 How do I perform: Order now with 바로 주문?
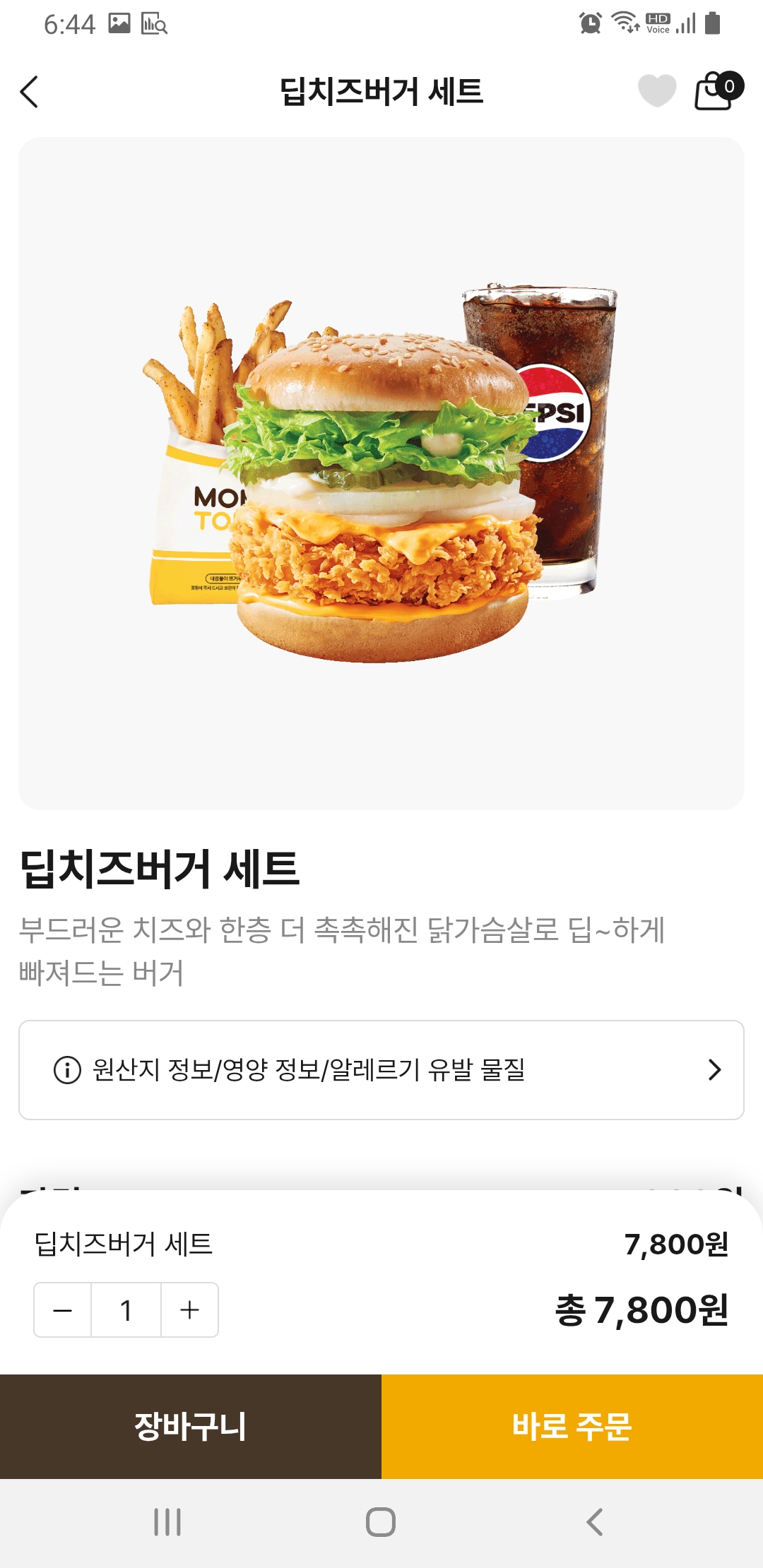572,1426
